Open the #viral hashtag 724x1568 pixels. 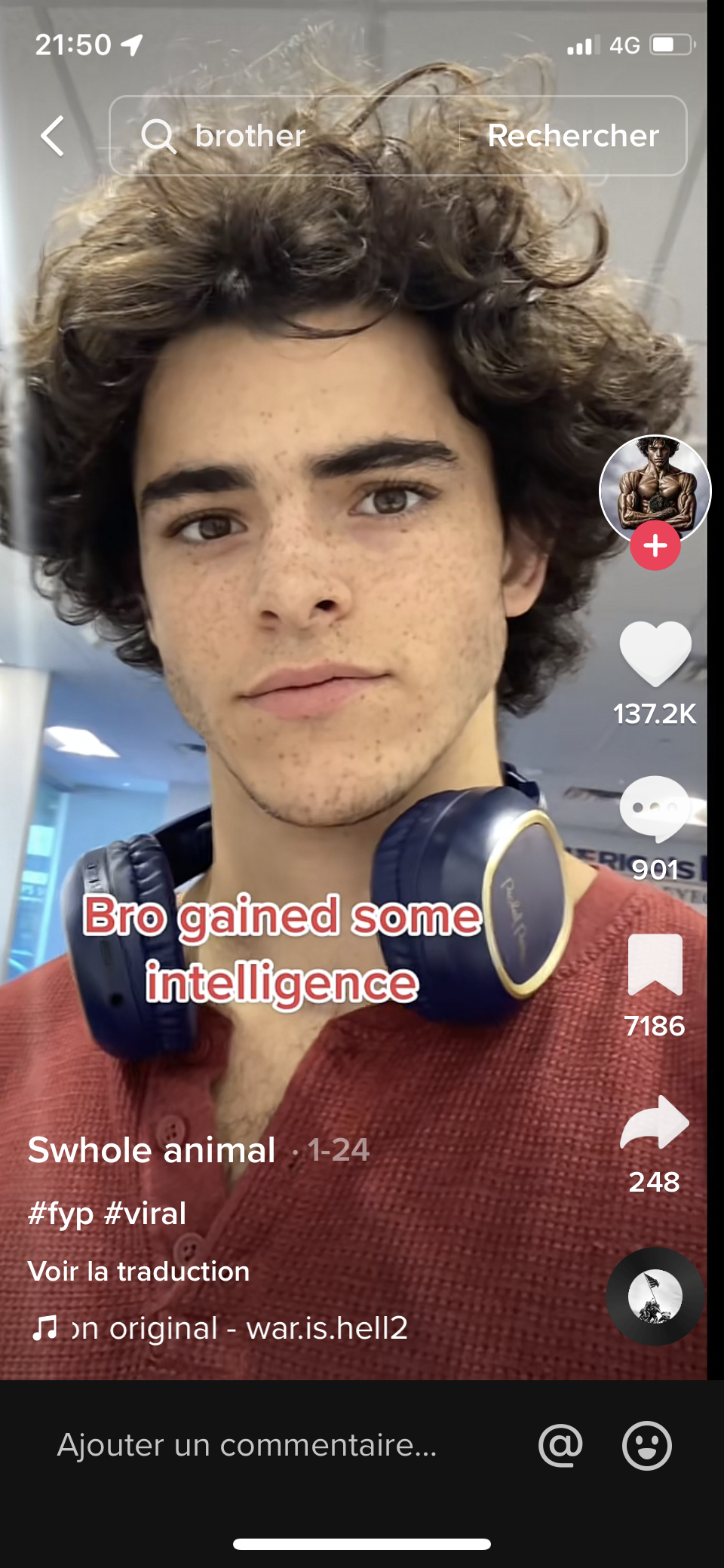(x=146, y=1214)
